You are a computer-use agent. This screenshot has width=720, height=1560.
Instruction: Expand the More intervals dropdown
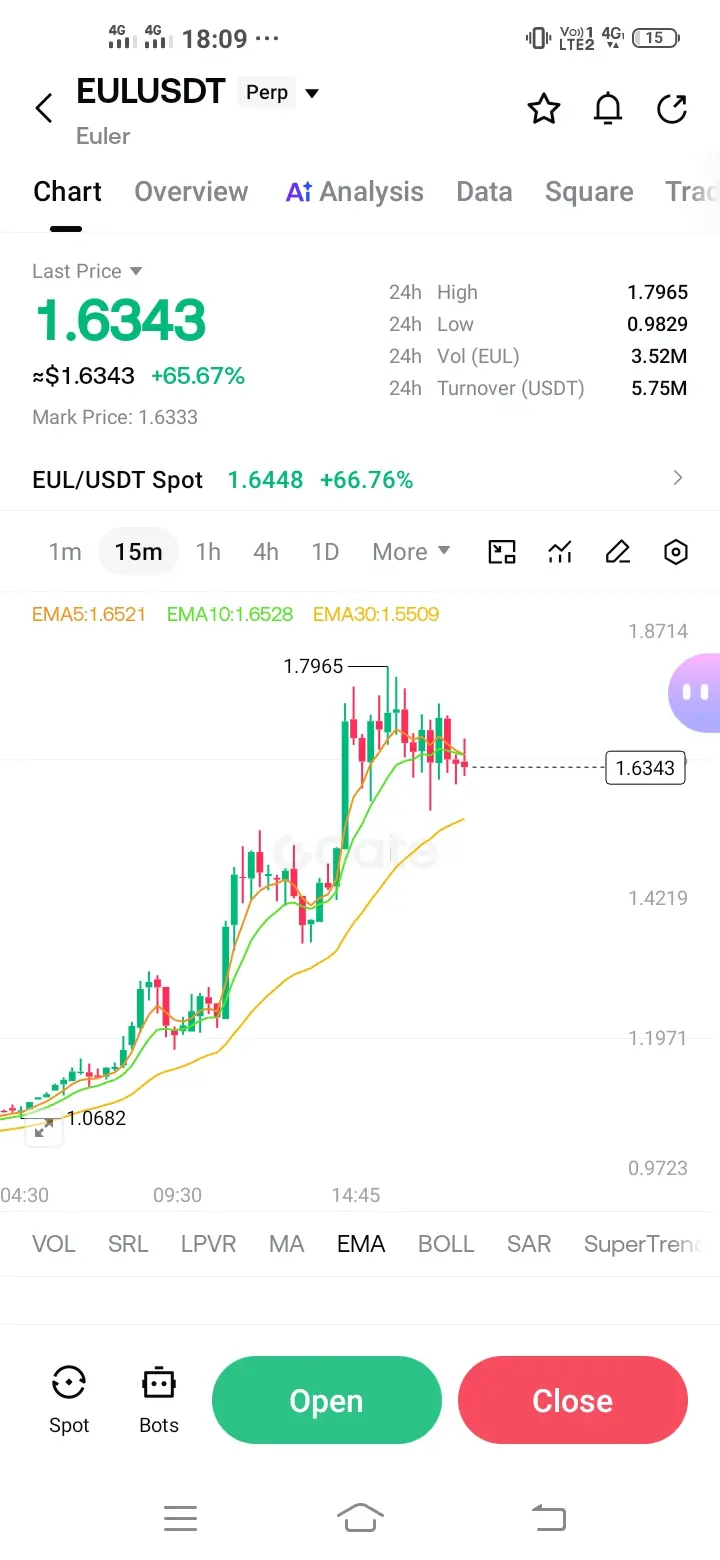[411, 552]
